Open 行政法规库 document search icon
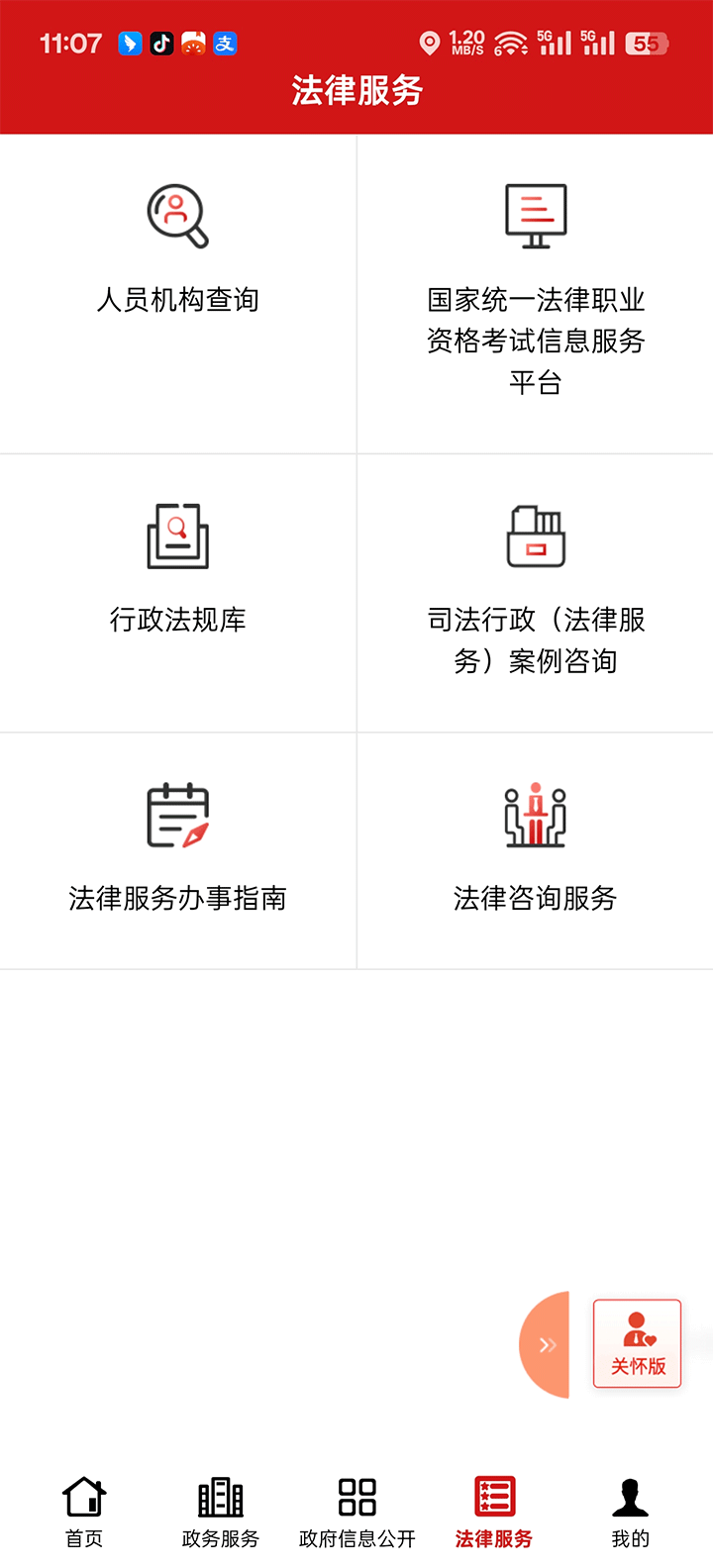This screenshot has height=1568, width=713. [x=178, y=535]
